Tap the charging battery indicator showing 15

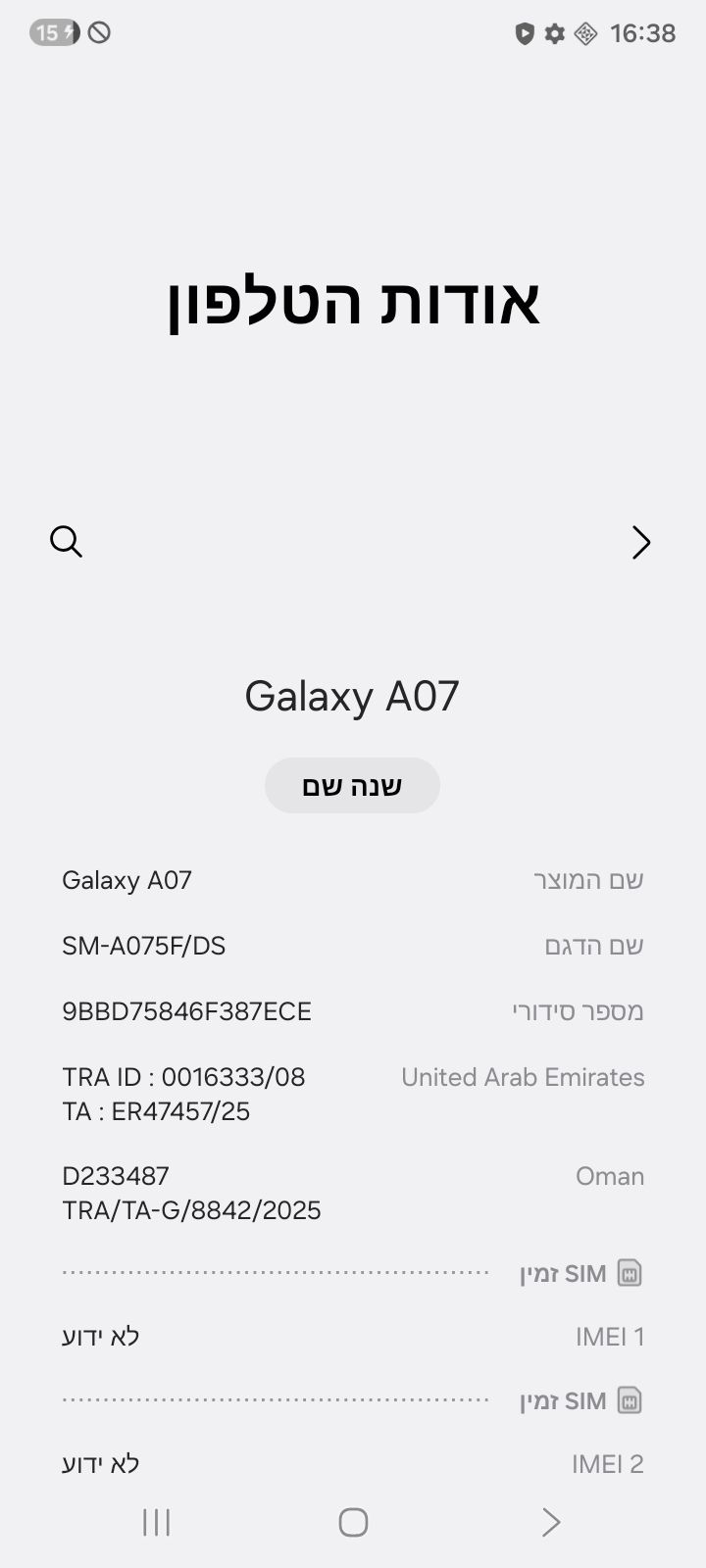[x=54, y=32]
